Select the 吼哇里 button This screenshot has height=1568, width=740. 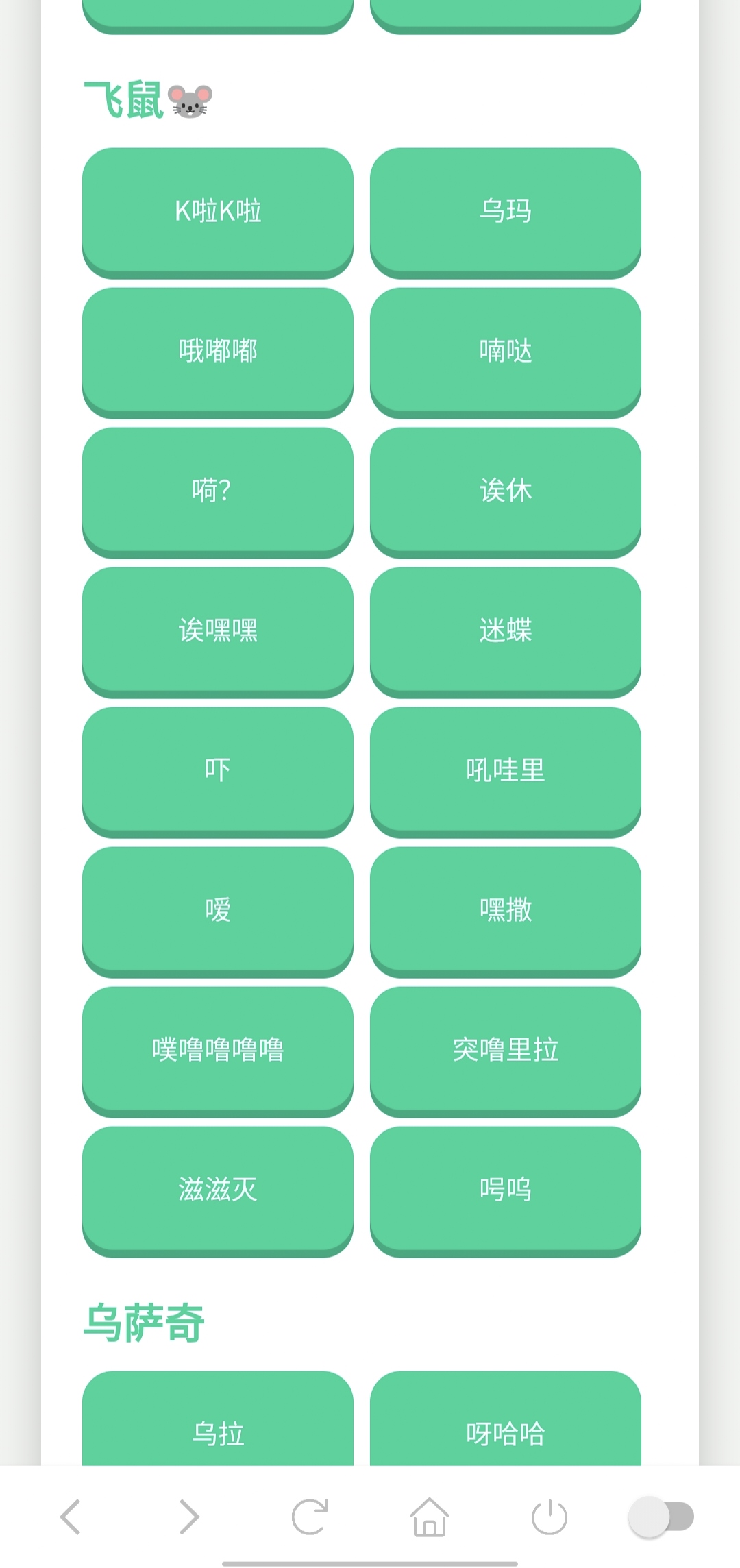(x=505, y=770)
